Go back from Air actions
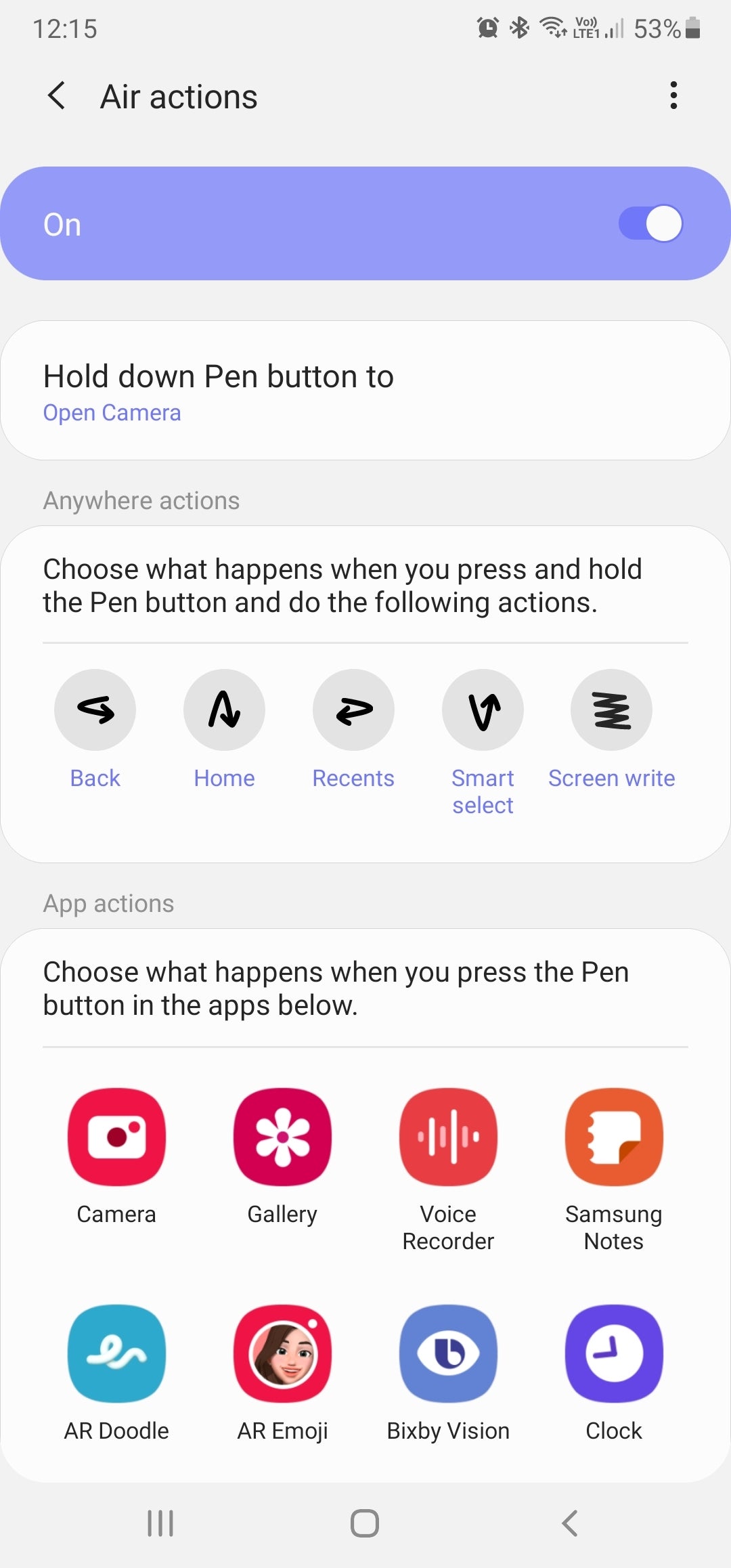Viewport: 731px width, 1568px height. tap(58, 96)
